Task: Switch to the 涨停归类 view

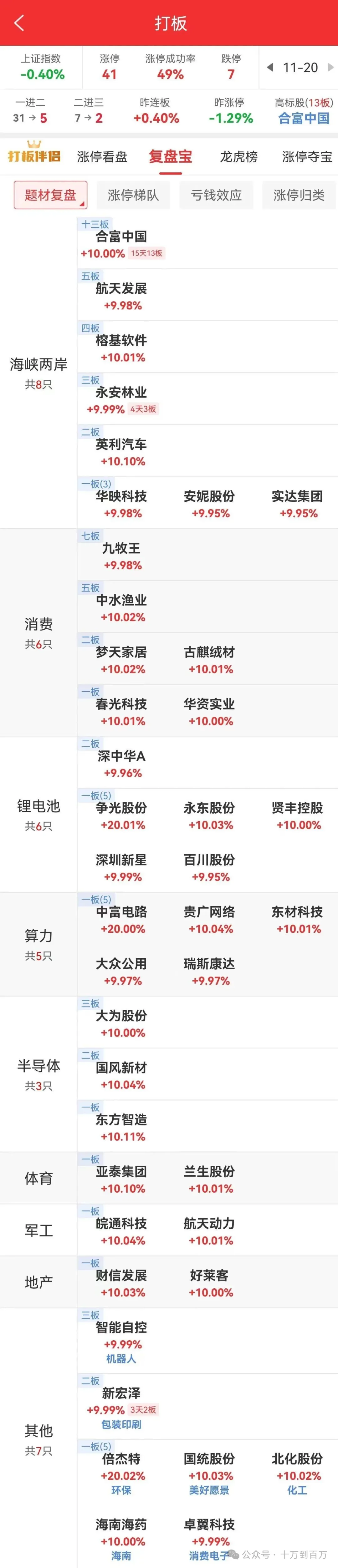Action: tap(299, 195)
